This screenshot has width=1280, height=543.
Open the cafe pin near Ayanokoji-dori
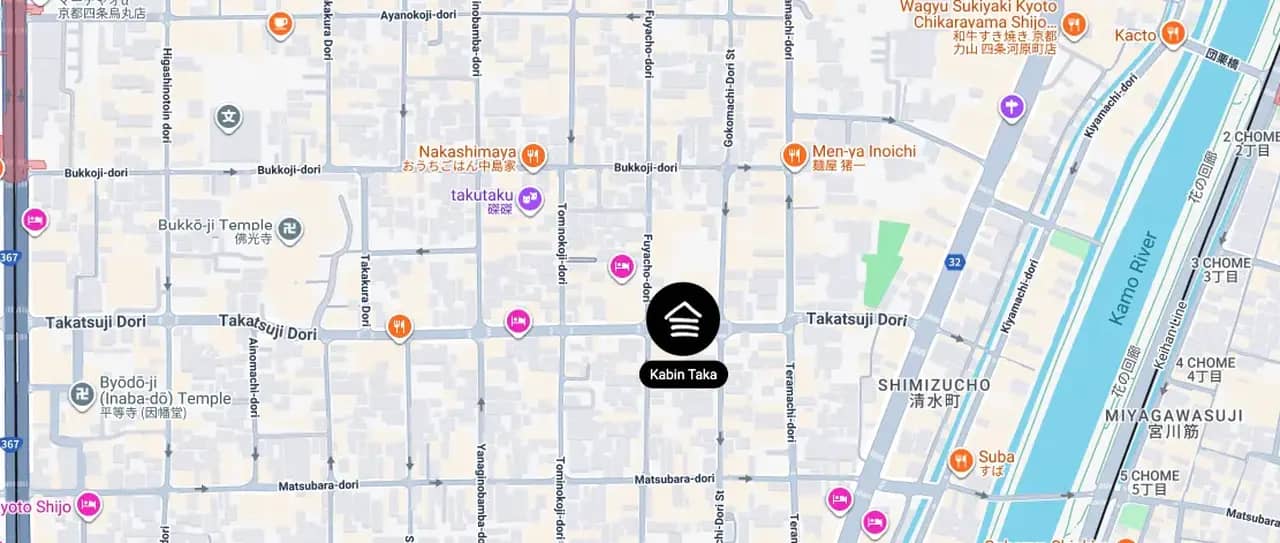[280, 23]
